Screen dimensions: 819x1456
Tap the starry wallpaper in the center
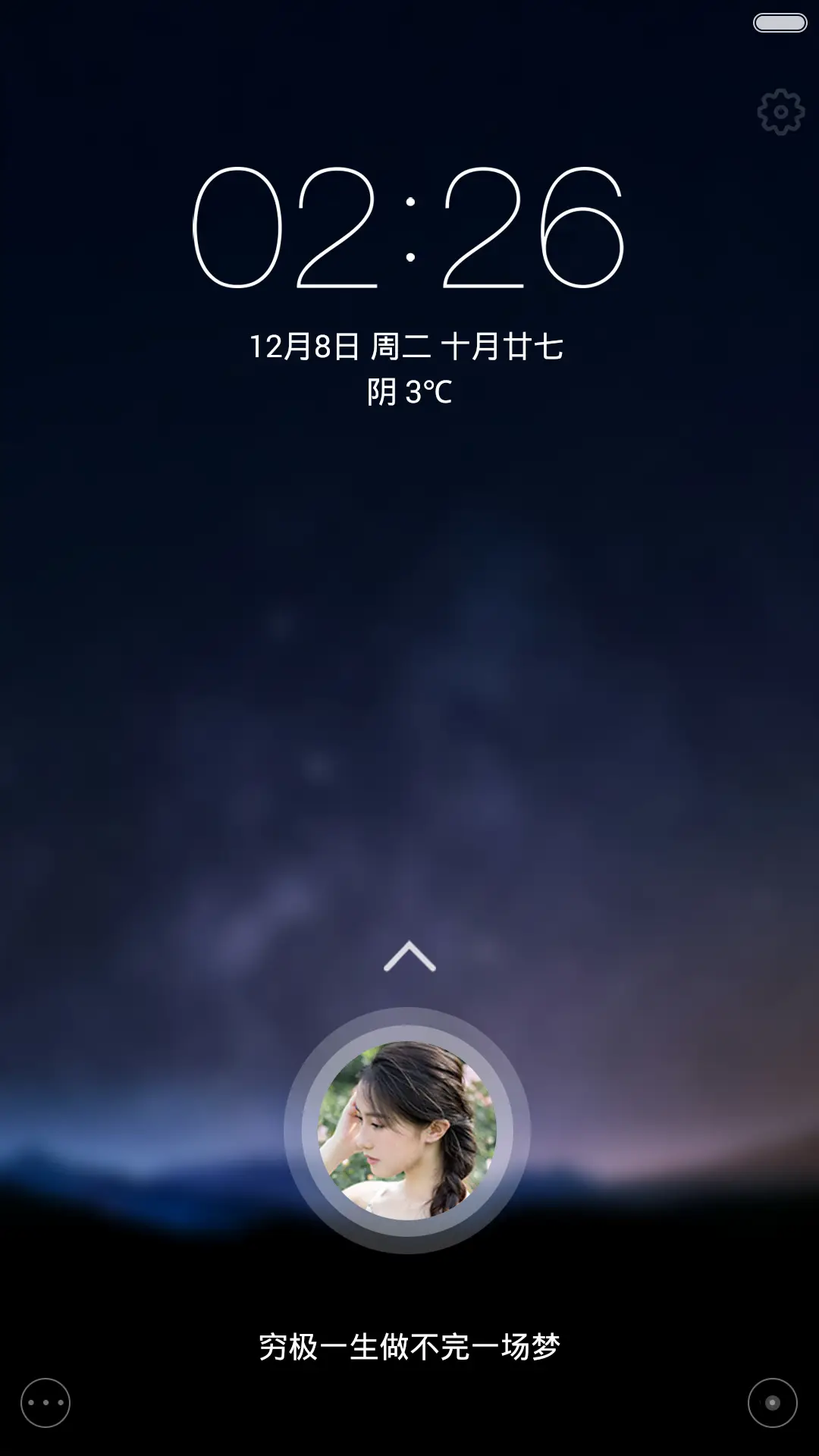409,682
